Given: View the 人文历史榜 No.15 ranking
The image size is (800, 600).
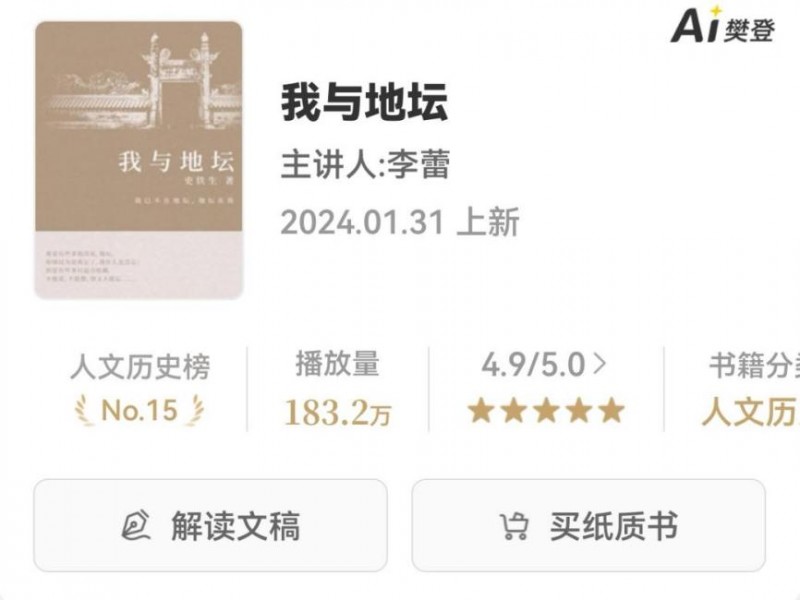Looking at the screenshot, I should pos(140,389).
